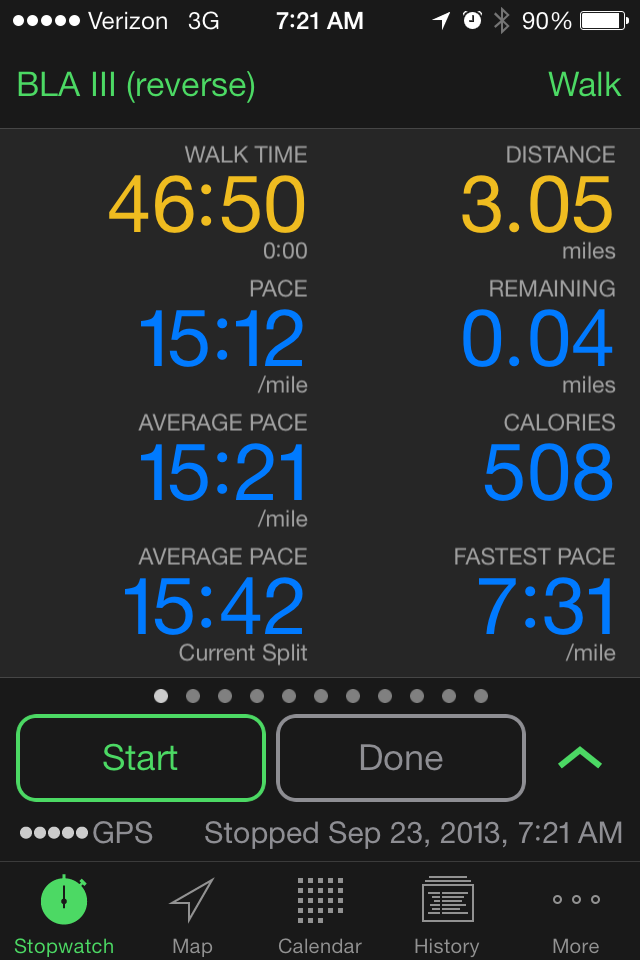Screen dimensions: 640x960
Task: Switch to the Map tab
Action: click(x=192, y=914)
